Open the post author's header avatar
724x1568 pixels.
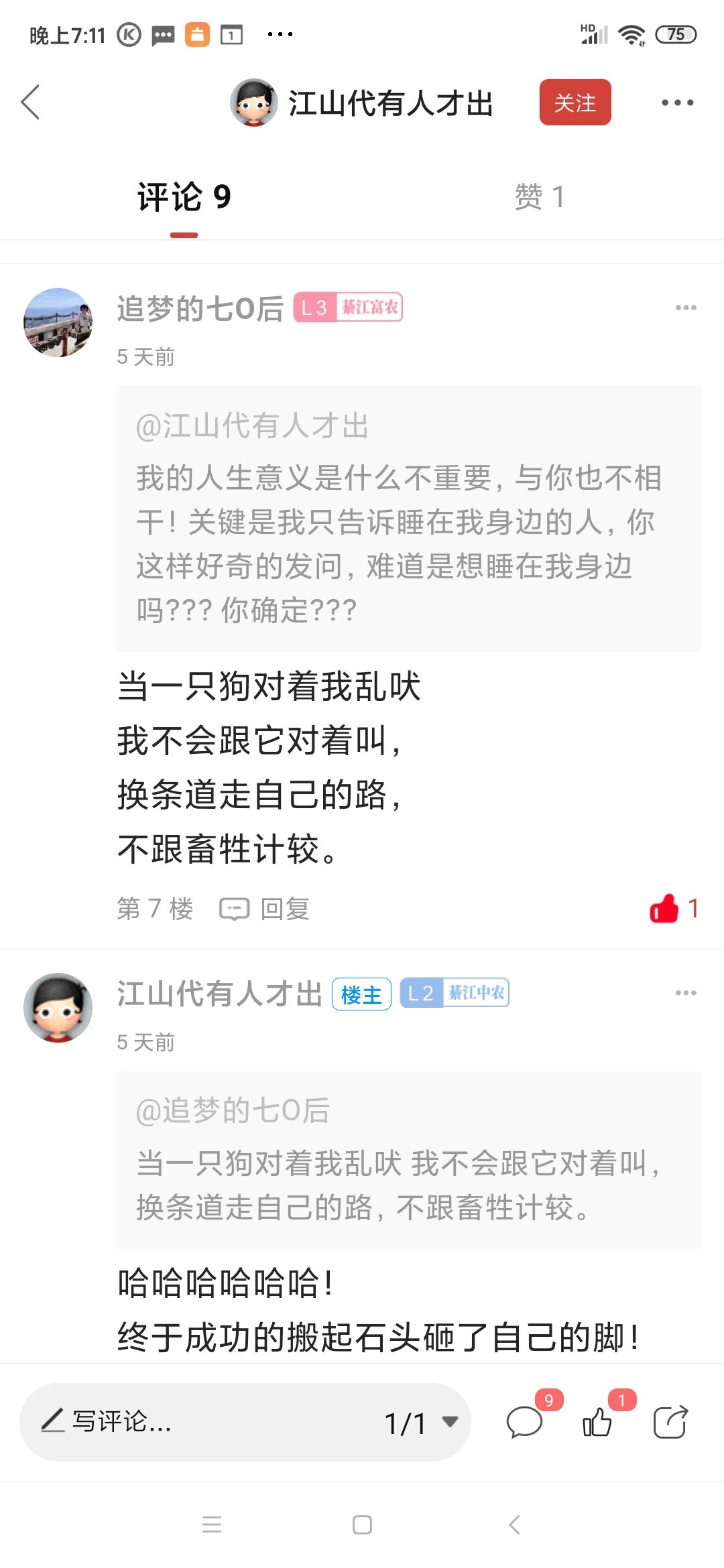click(253, 103)
